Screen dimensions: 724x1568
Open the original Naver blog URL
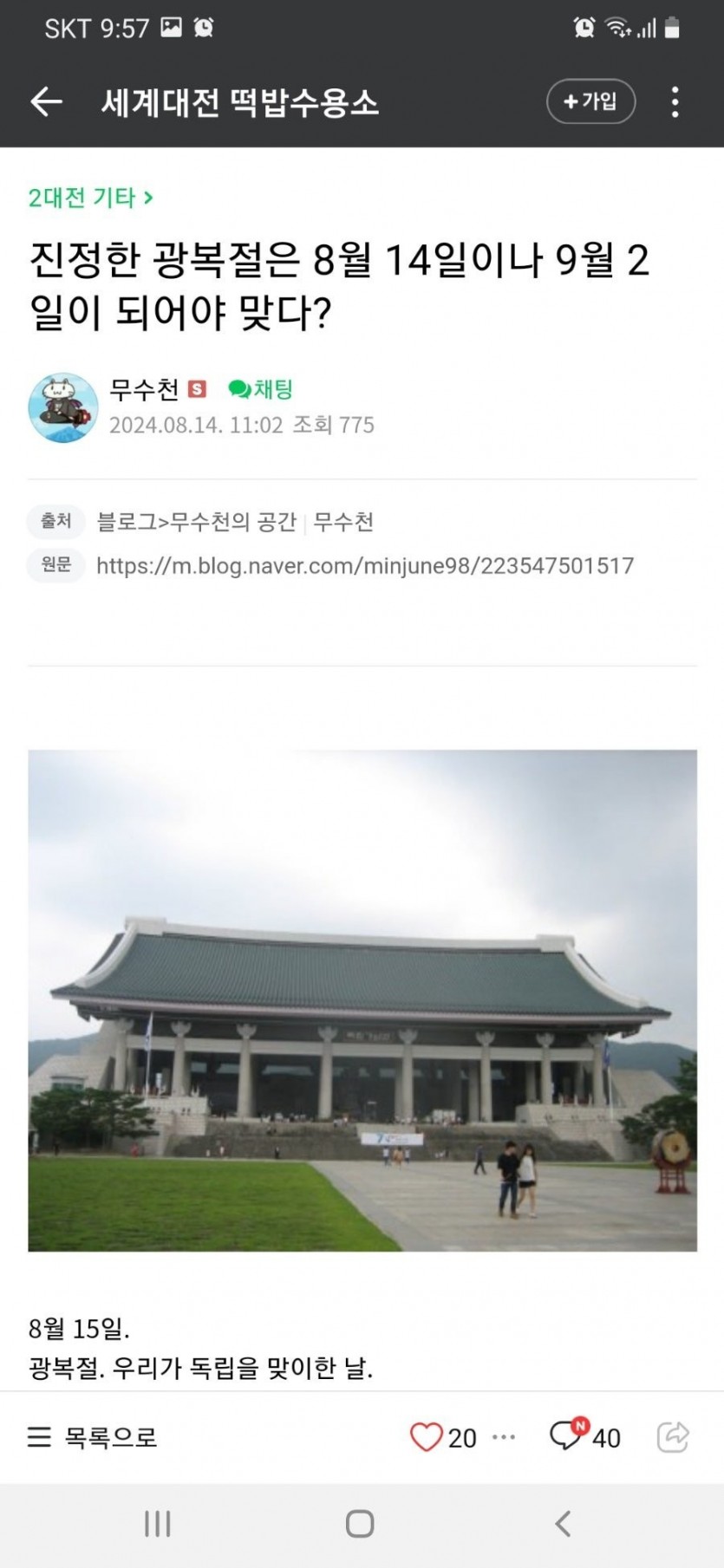pyautogui.click(x=364, y=566)
